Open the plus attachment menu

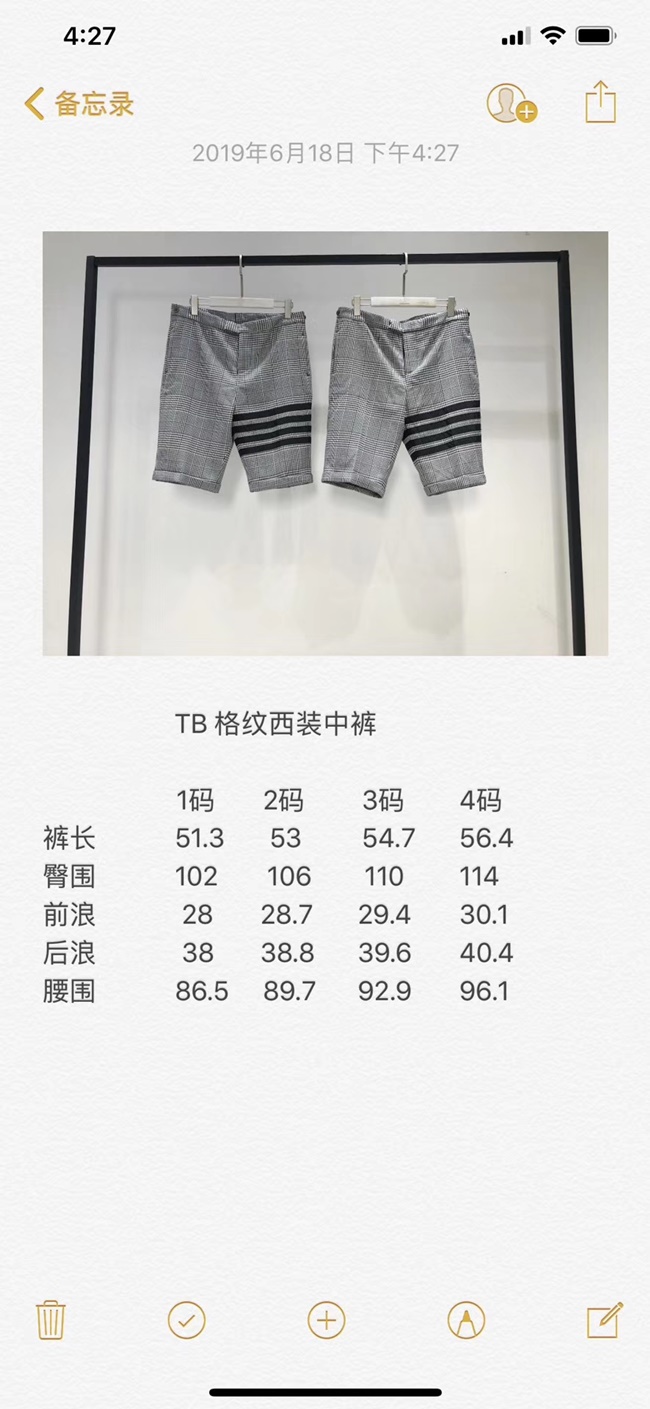click(326, 1320)
